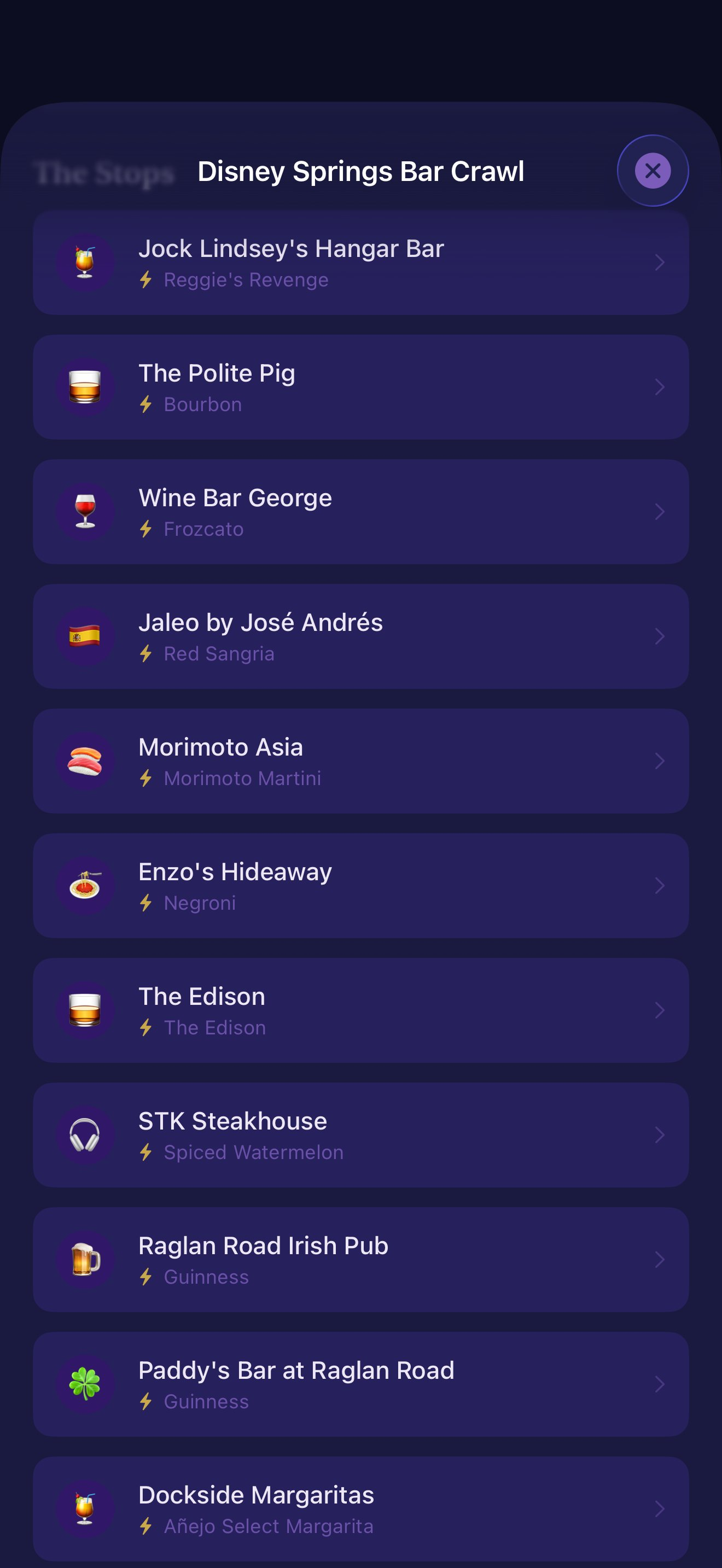Select the headphones icon next to STK Steakhouse

click(x=86, y=1134)
